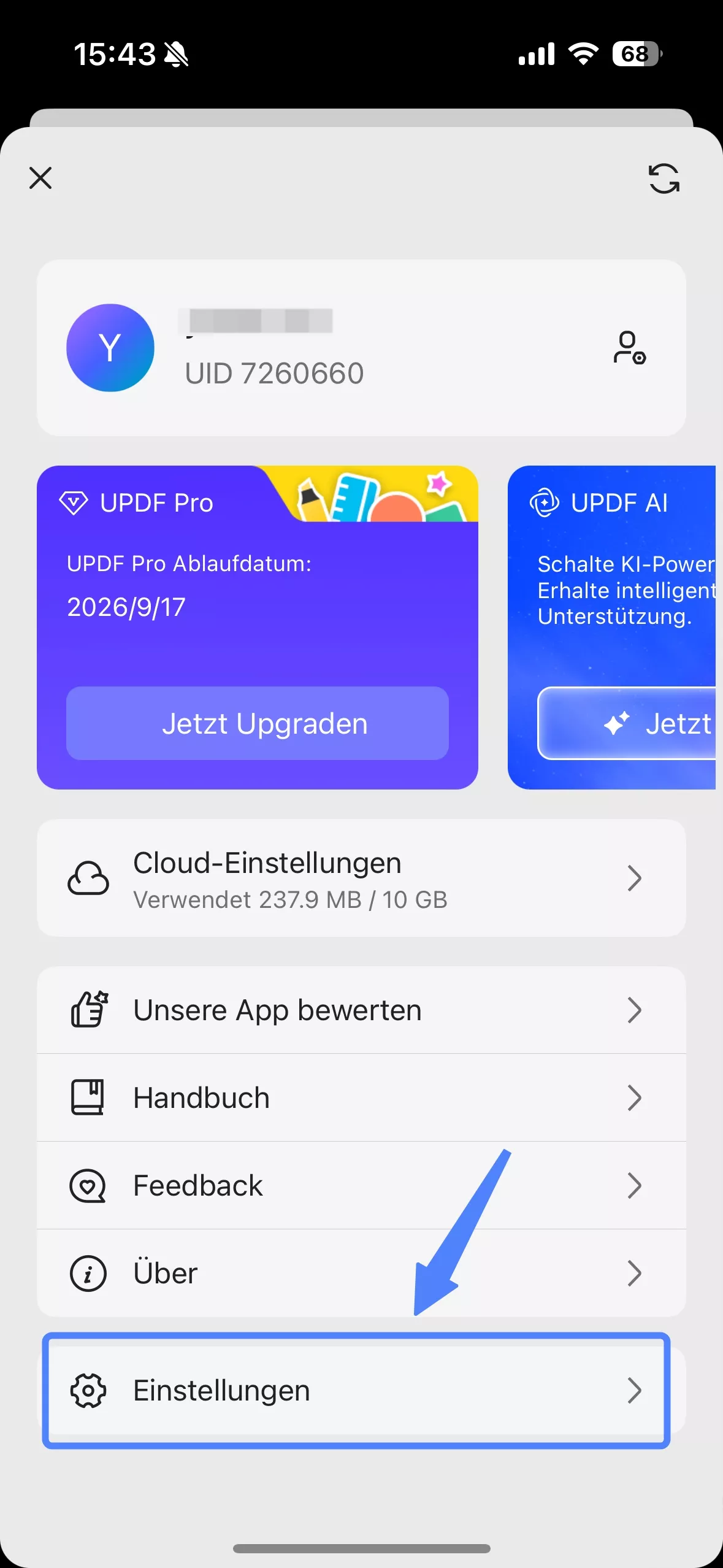Click the heart chat bubble Feedback icon

(x=88, y=1185)
